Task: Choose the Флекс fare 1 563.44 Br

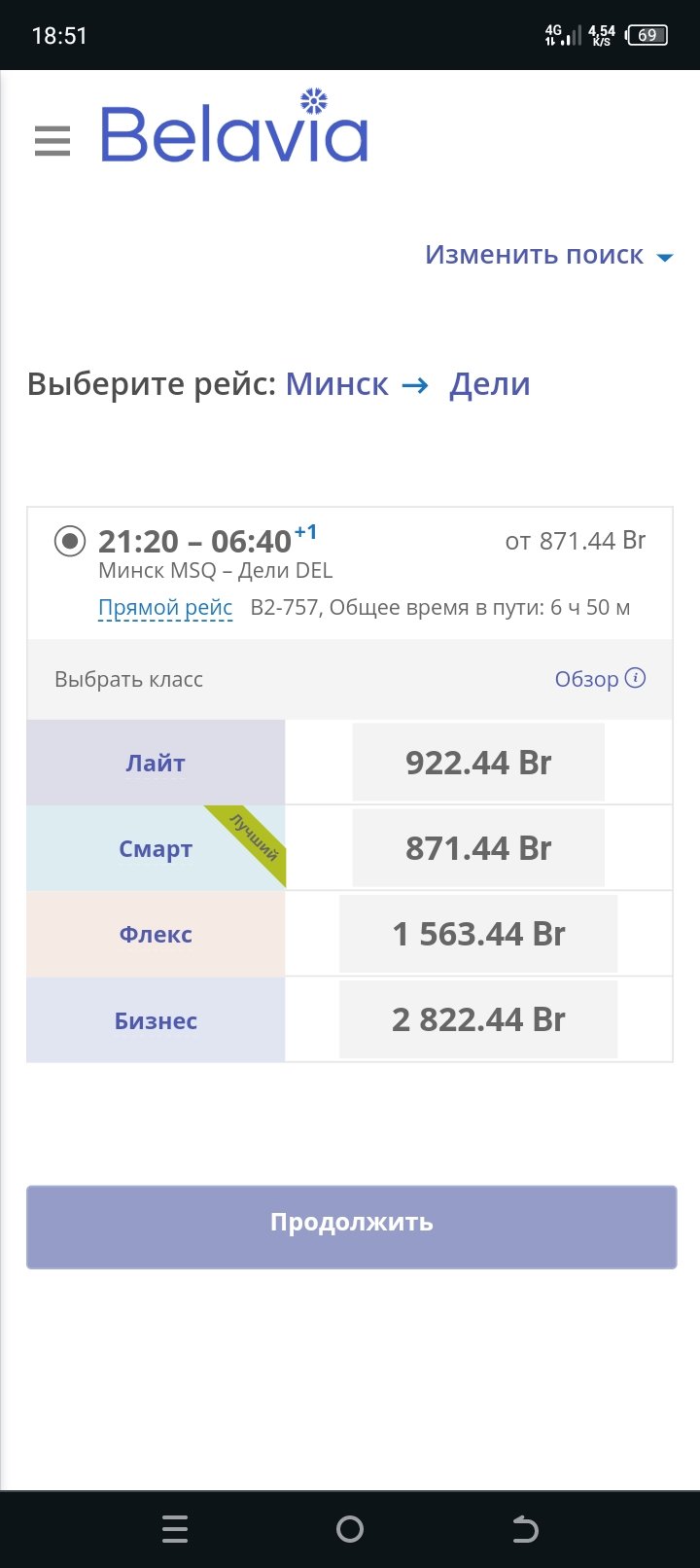Action: (478, 934)
